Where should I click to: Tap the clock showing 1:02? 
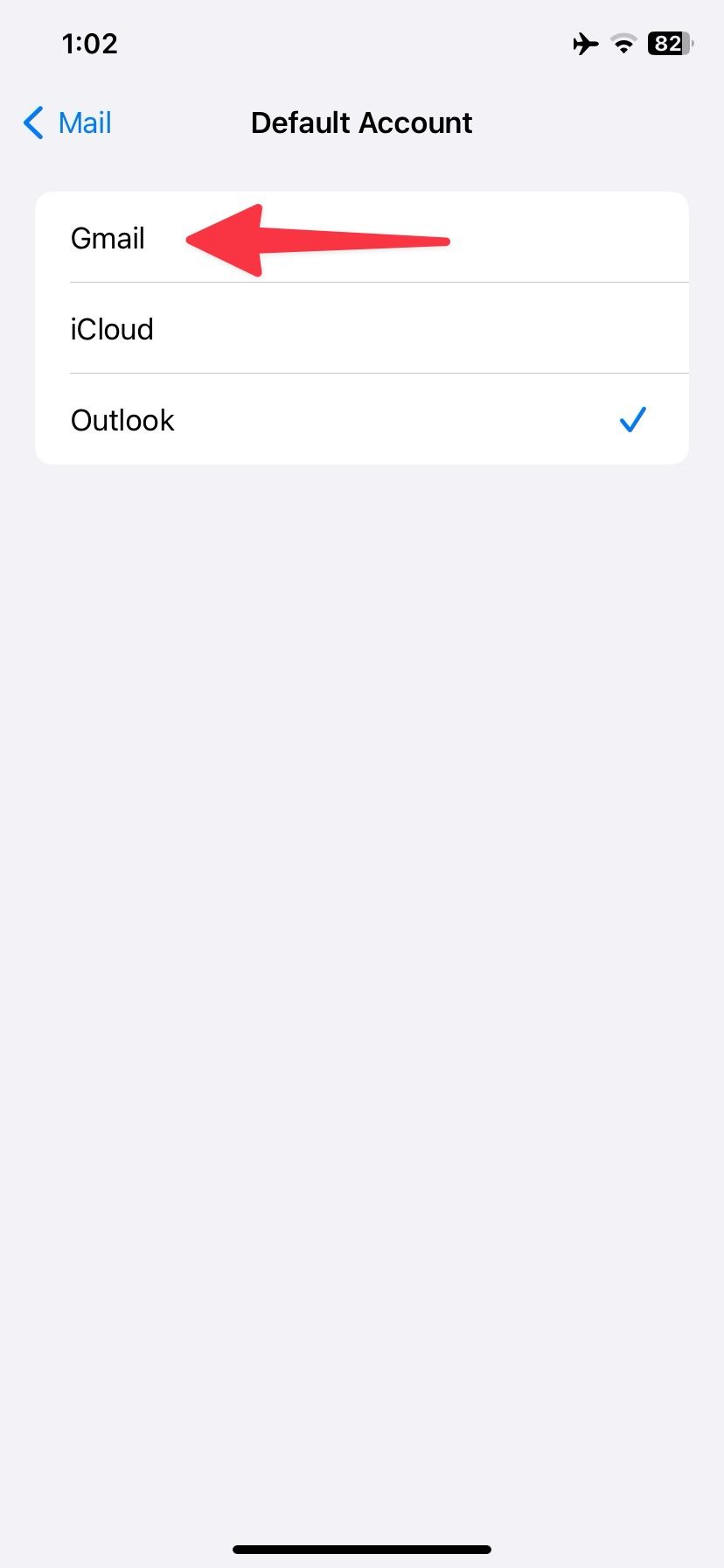click(90, 44)
